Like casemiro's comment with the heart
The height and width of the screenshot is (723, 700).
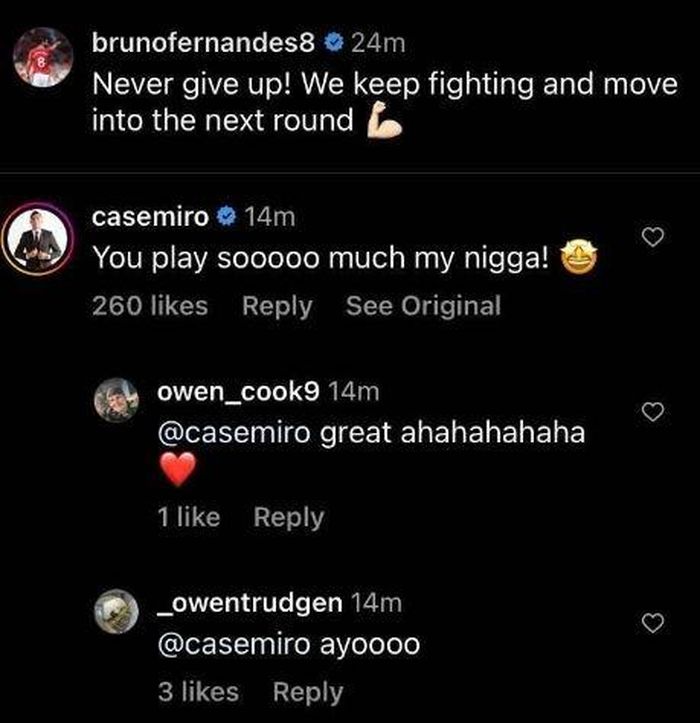(652, 237)
